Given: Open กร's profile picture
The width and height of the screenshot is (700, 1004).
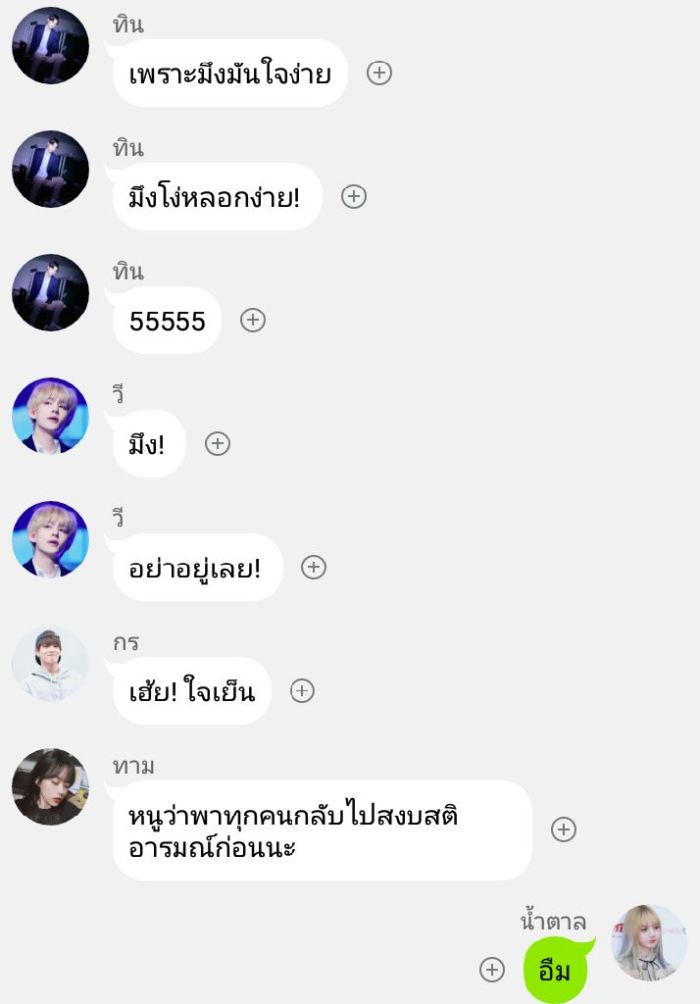Looking at the screenshot, I should point(50,663).
